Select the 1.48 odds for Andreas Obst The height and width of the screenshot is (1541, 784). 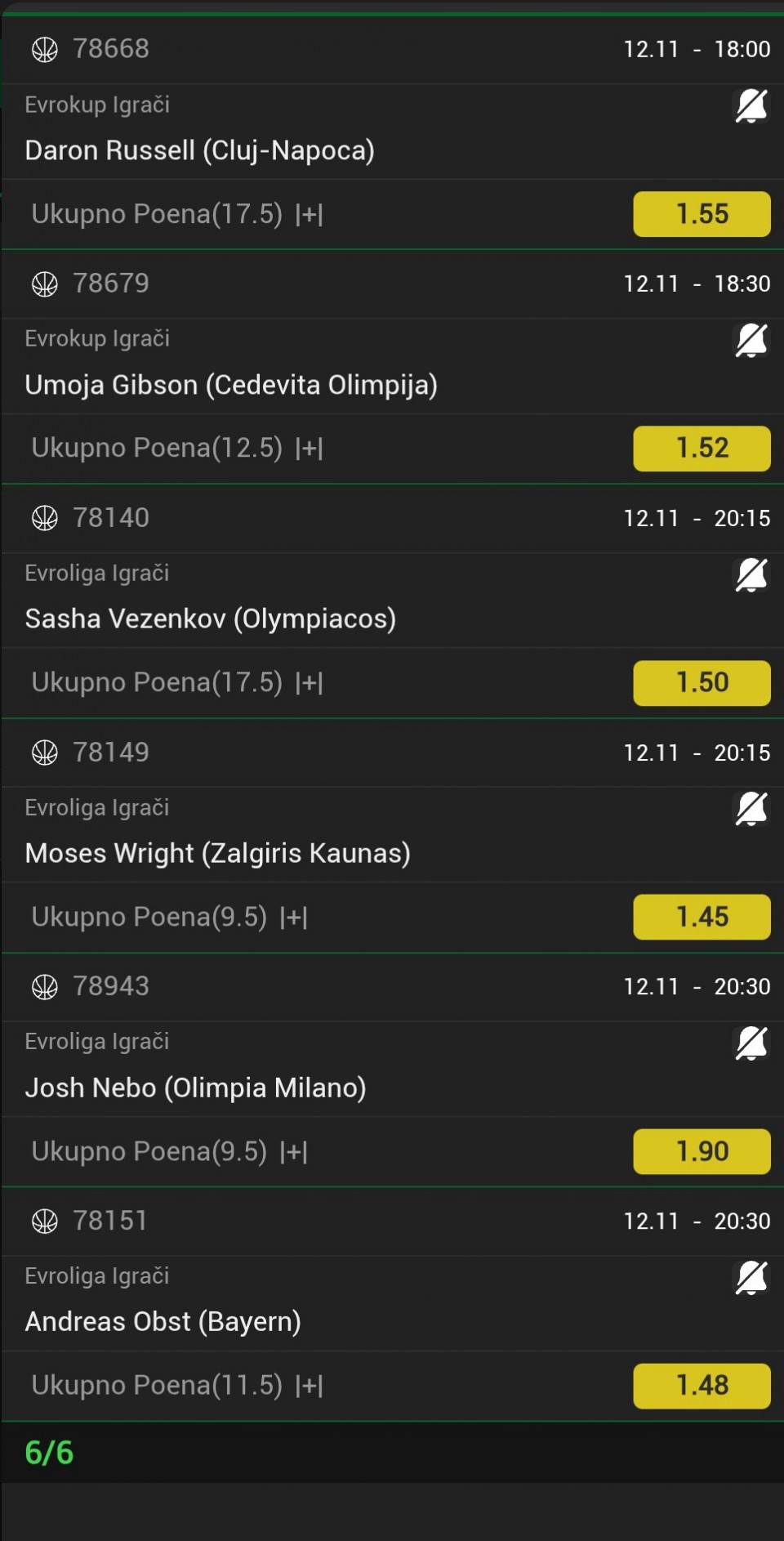tap(702, 1386)
